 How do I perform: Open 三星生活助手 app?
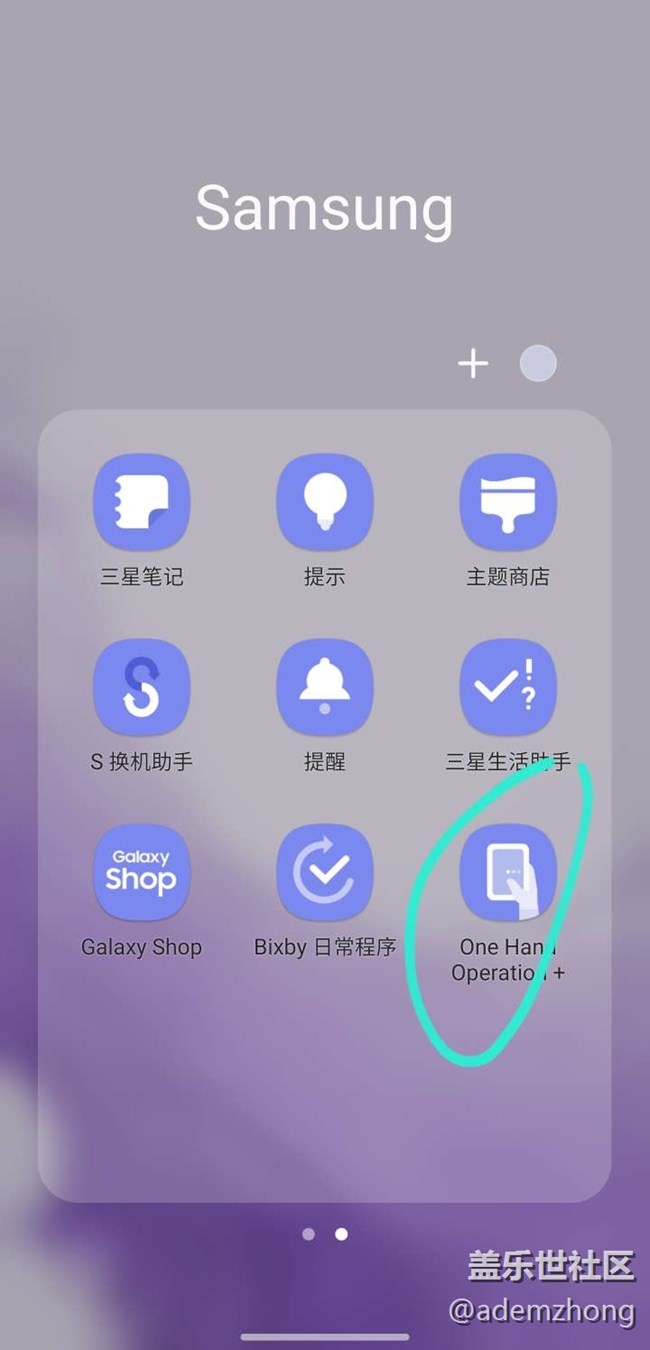click(507, 687)
